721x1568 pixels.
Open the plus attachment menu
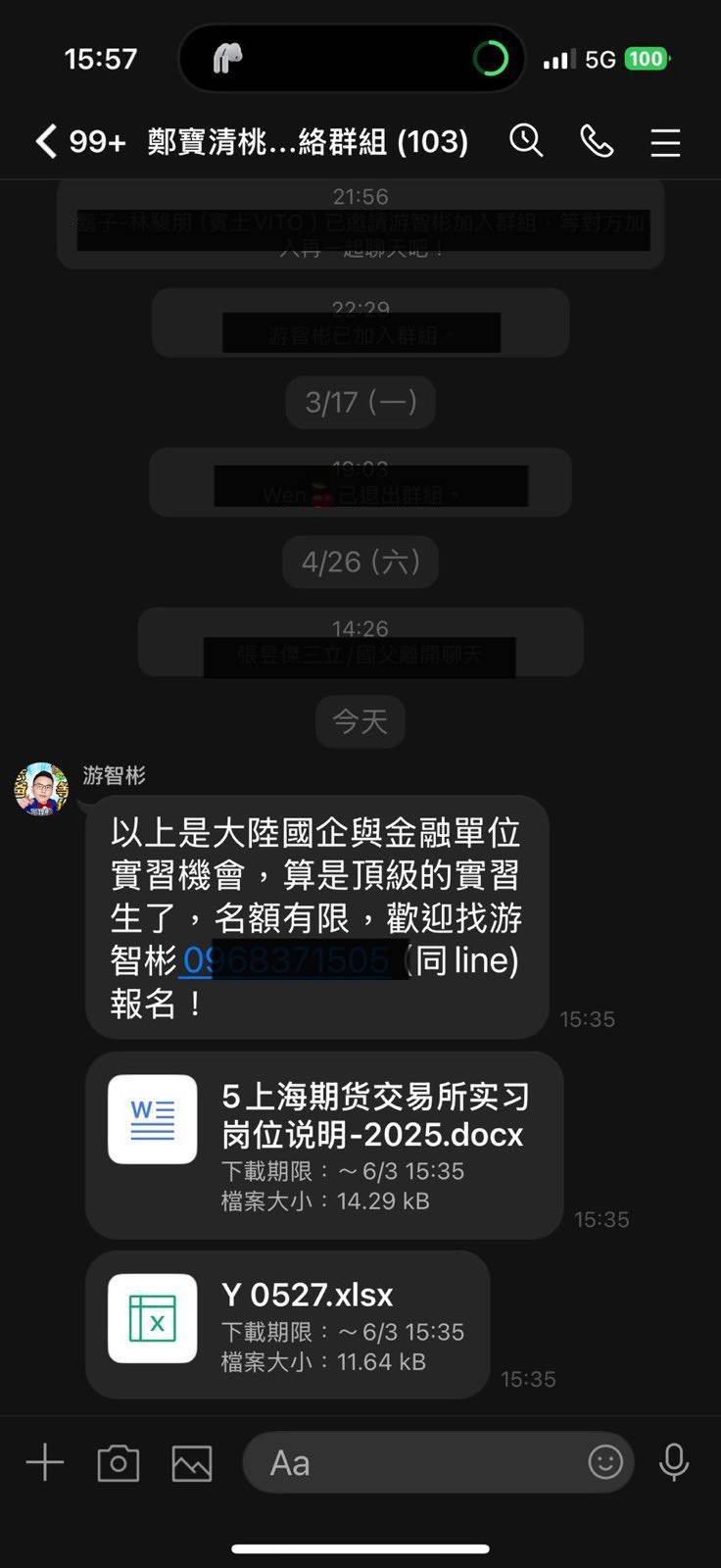[x=45, y=1462]
